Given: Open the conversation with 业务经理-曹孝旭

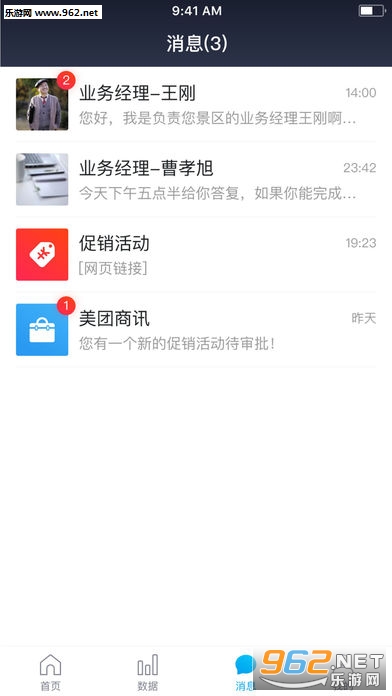Looking at the screenshot, I should (x=196, y=179).
